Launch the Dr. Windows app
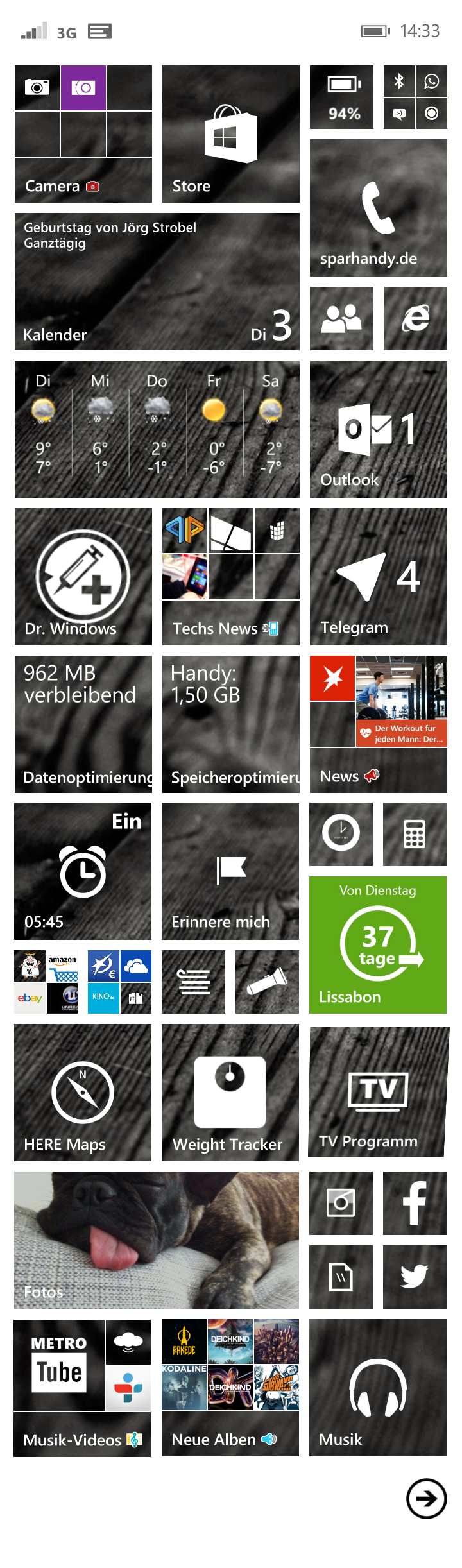 tap(83, 576)
